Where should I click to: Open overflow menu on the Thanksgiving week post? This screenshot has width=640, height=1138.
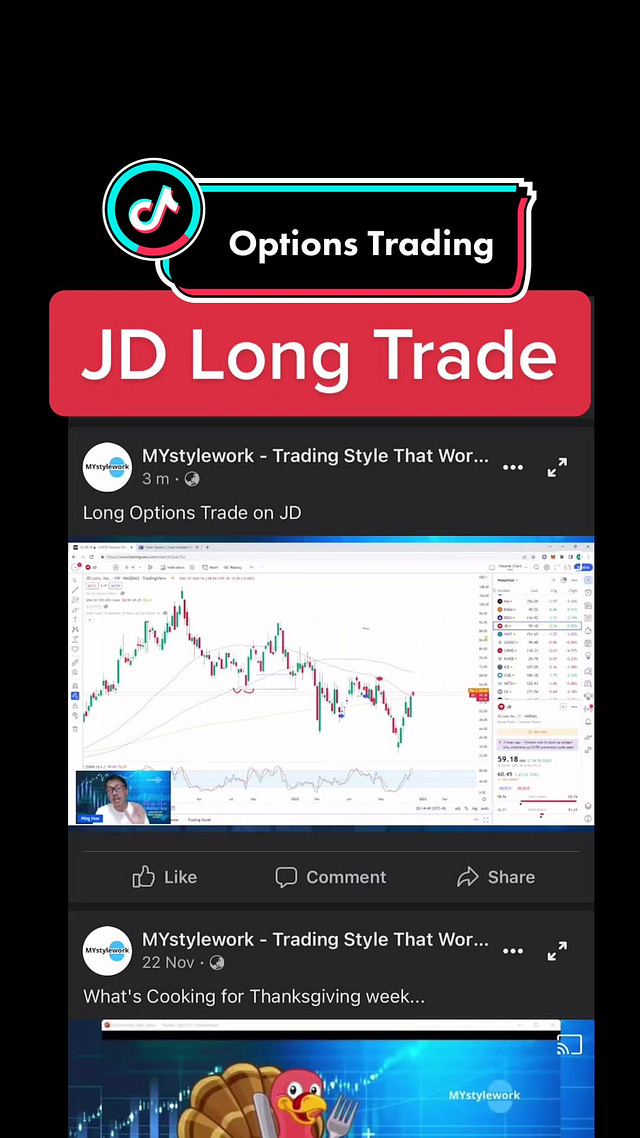tap(513, 951)
